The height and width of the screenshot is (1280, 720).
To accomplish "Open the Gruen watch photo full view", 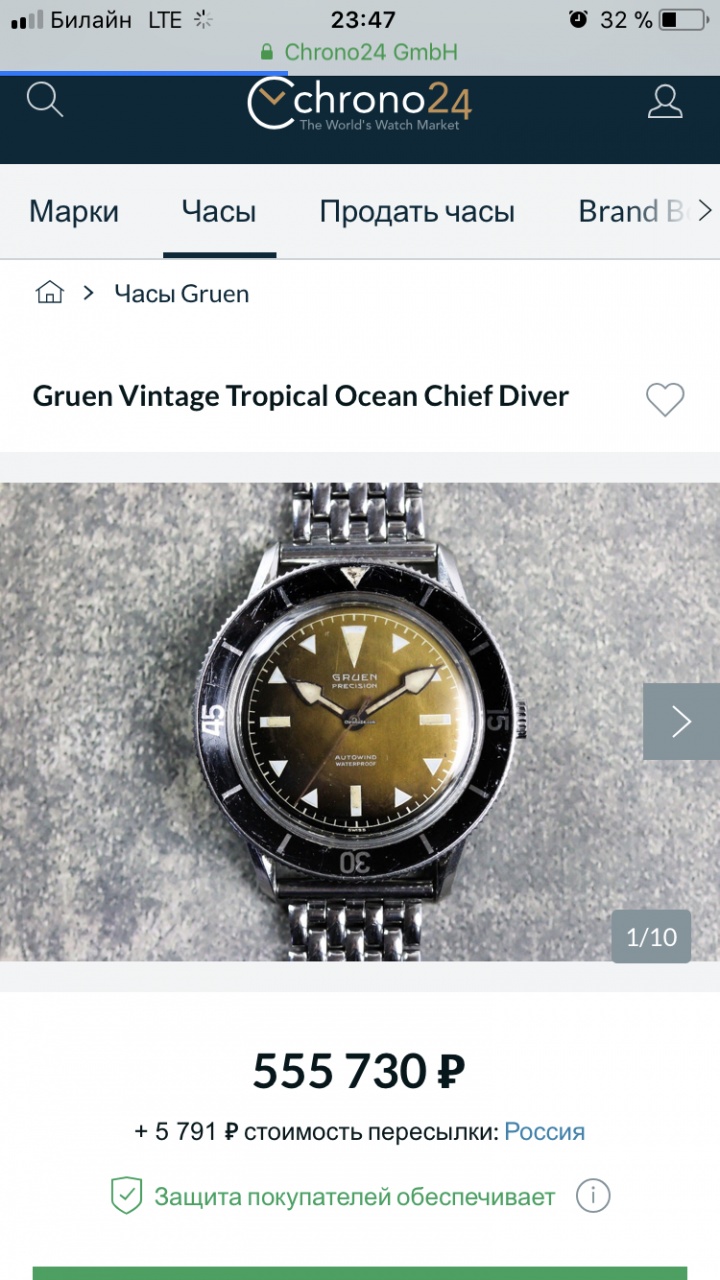I will (x=360, y=722).
